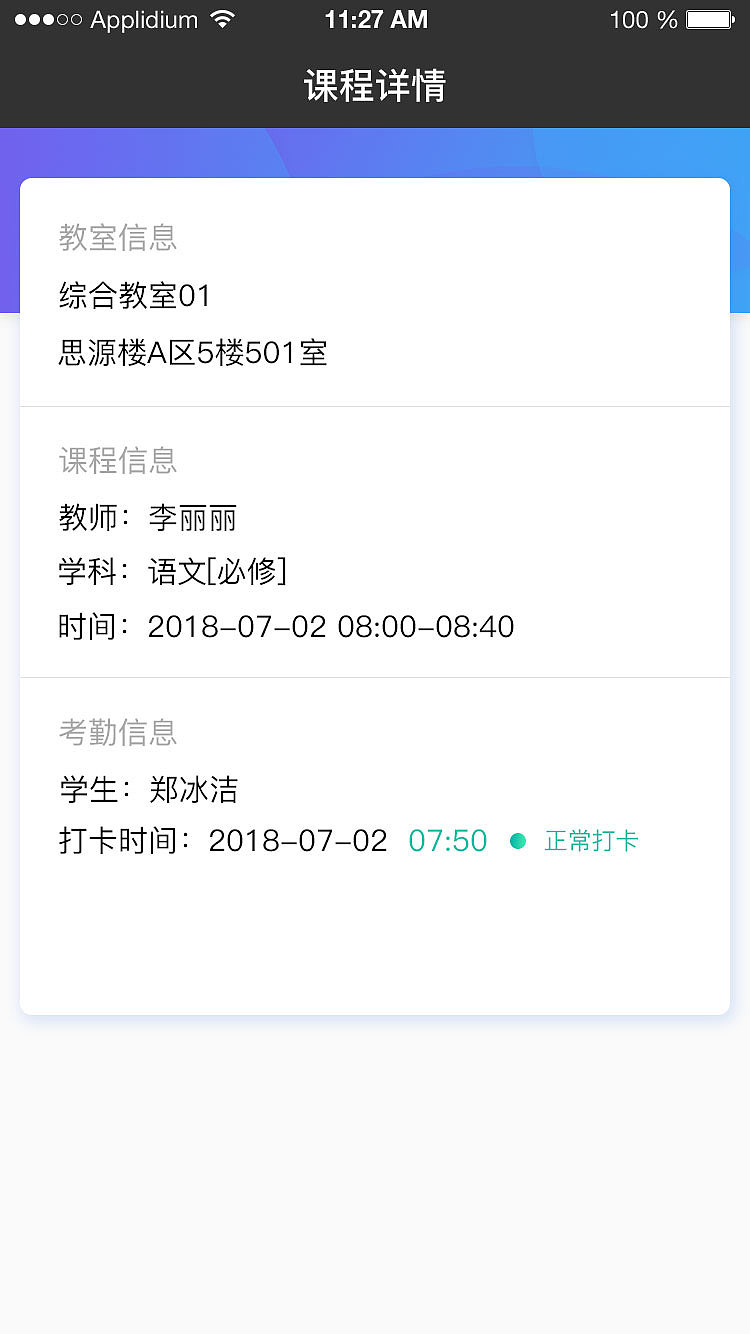
Task: Tap the location 思源楼A区5楼501室
Action: point(190,352)
